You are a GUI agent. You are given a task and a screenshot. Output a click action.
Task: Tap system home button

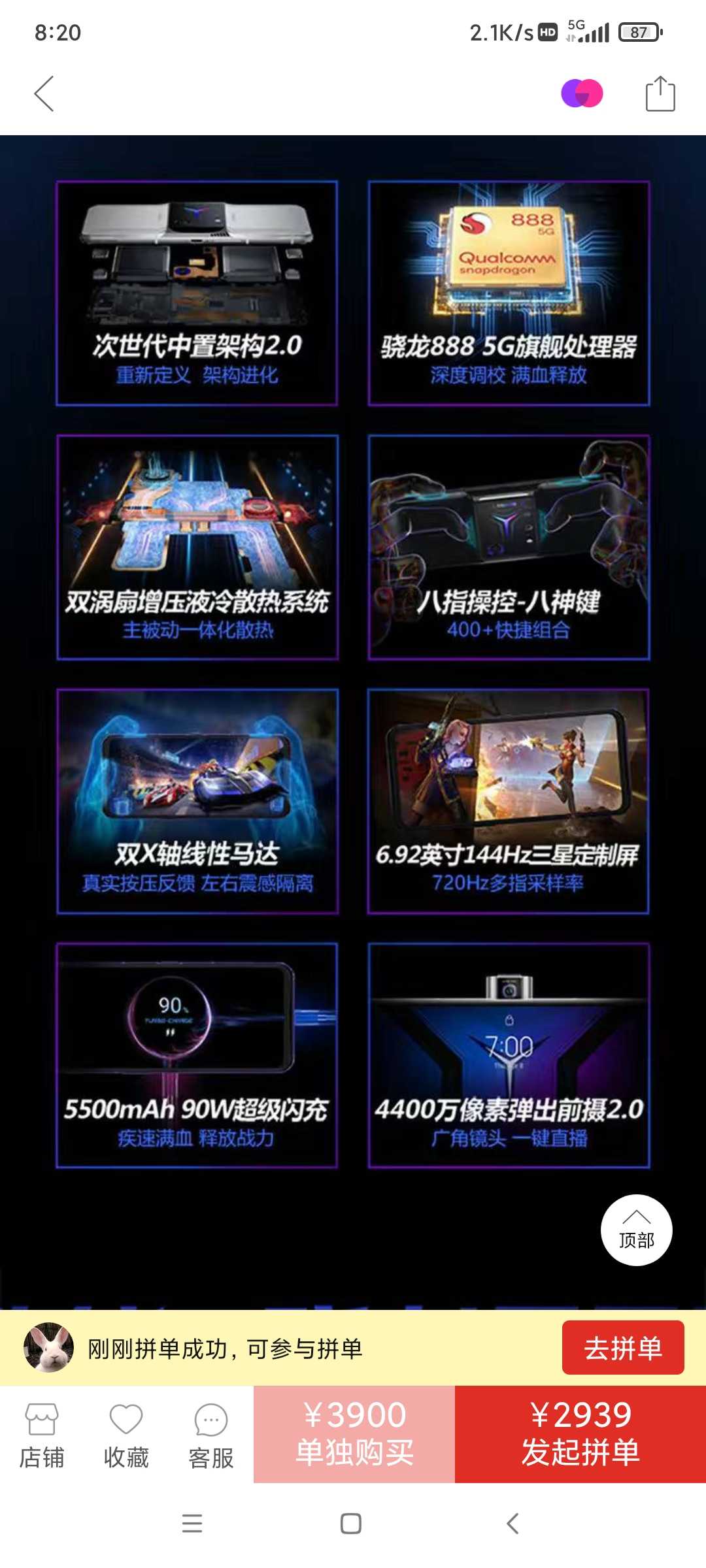(351, 1524)
